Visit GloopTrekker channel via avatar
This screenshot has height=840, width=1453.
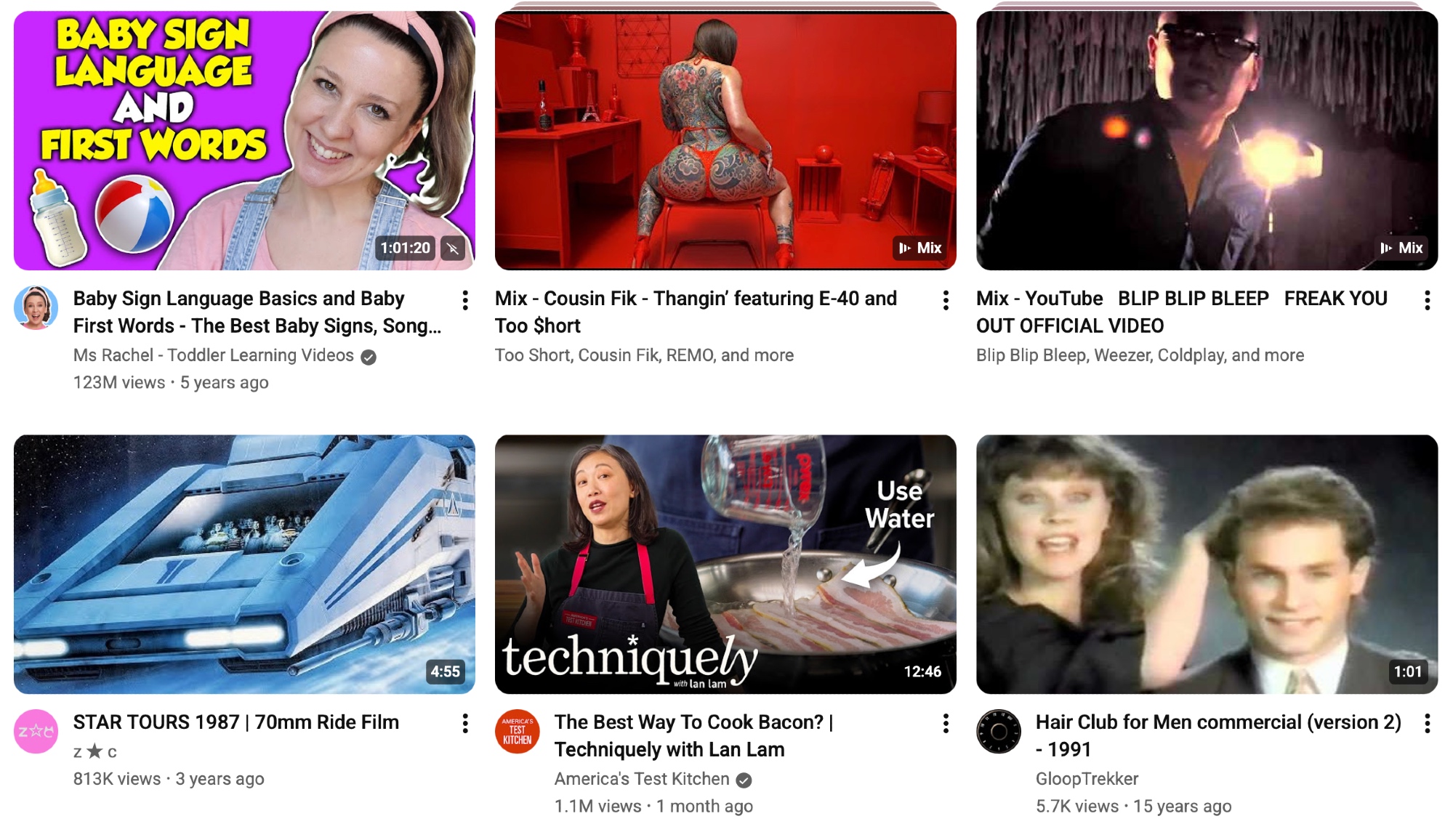pyautogui.click(x=998, y=731)
